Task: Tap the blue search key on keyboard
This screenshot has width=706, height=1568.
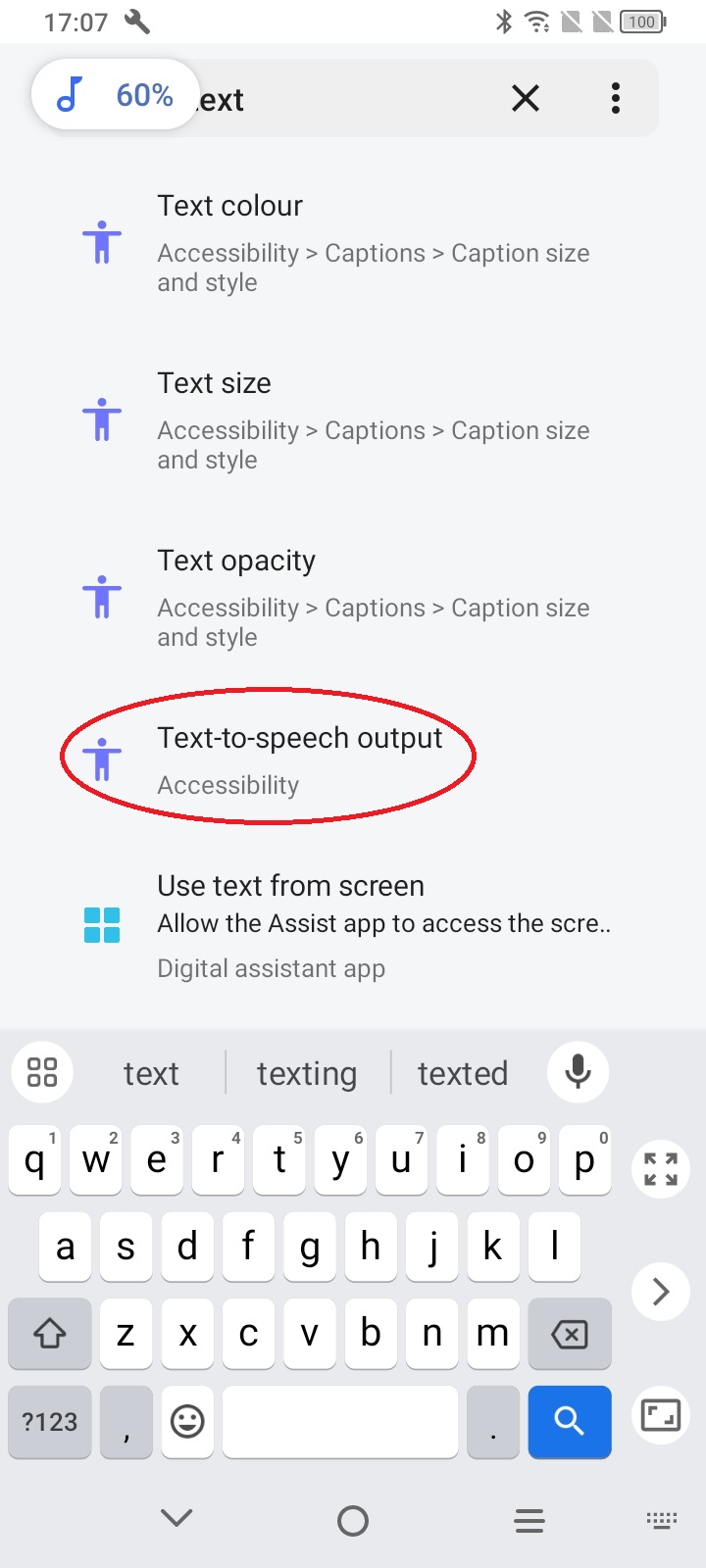Action: 569,1420
